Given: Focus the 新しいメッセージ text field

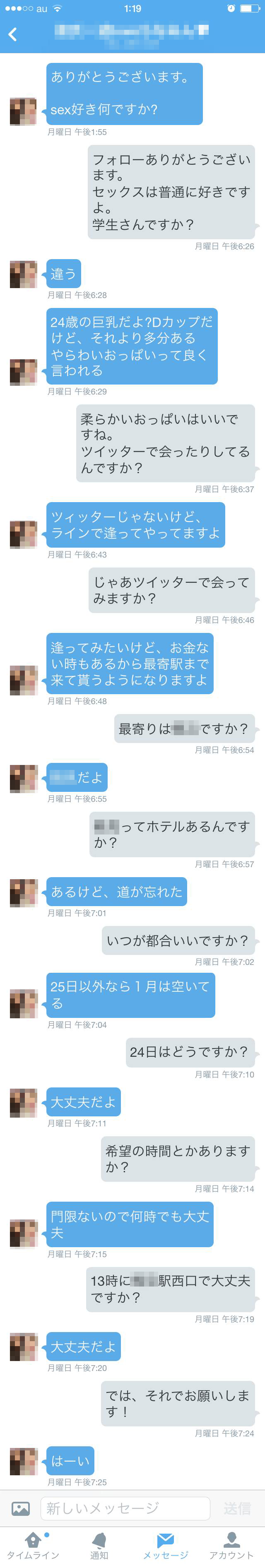Looking at the screenshot, I should click(125, 1508).
